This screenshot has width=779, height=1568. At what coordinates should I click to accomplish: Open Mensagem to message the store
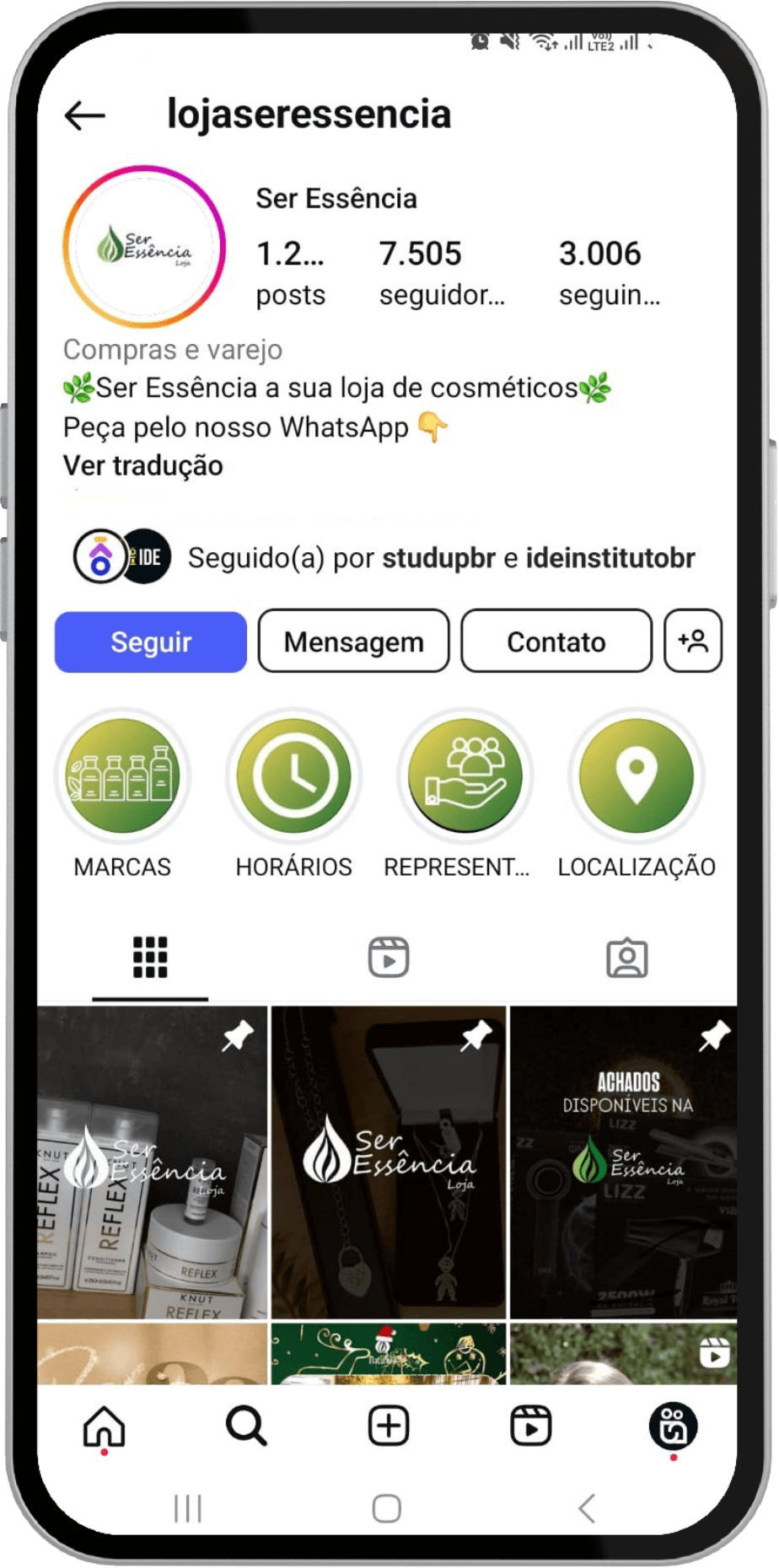[353, 642]
